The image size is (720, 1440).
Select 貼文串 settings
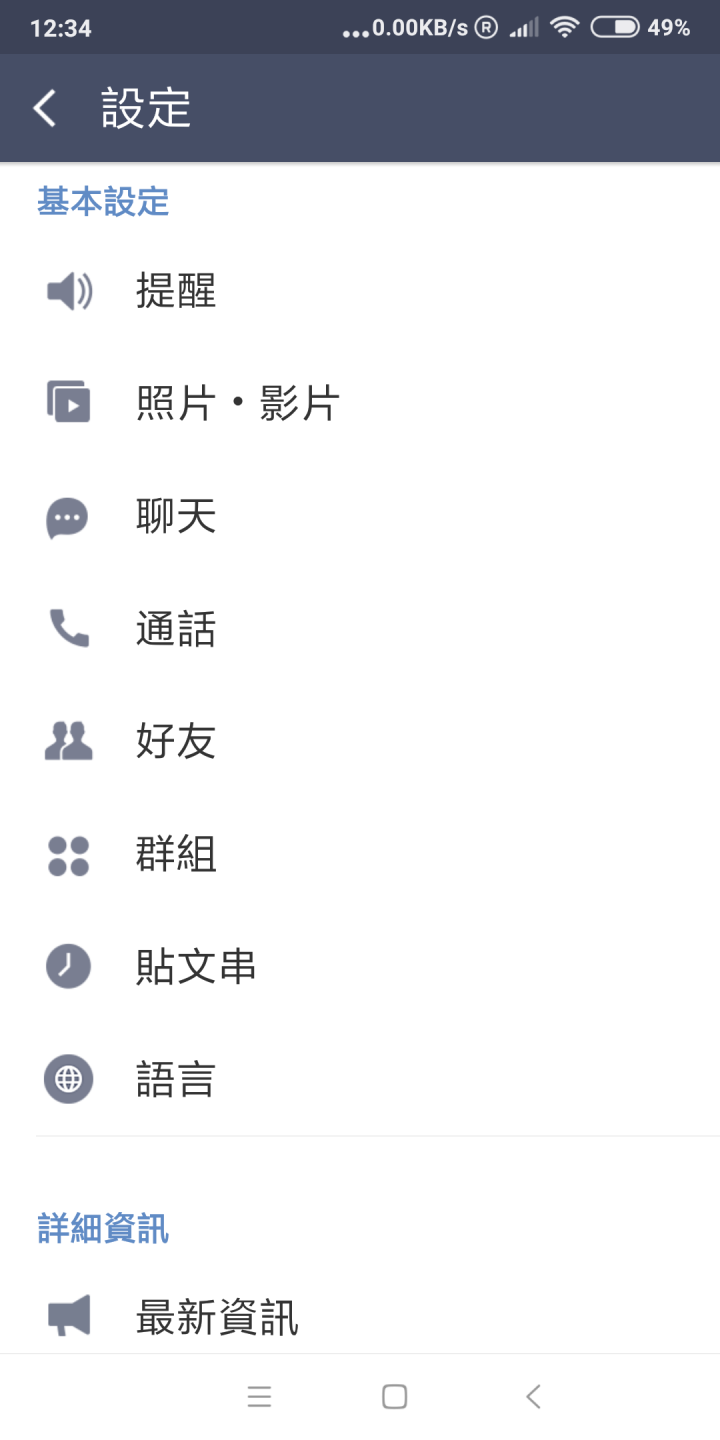coord(360,967)
